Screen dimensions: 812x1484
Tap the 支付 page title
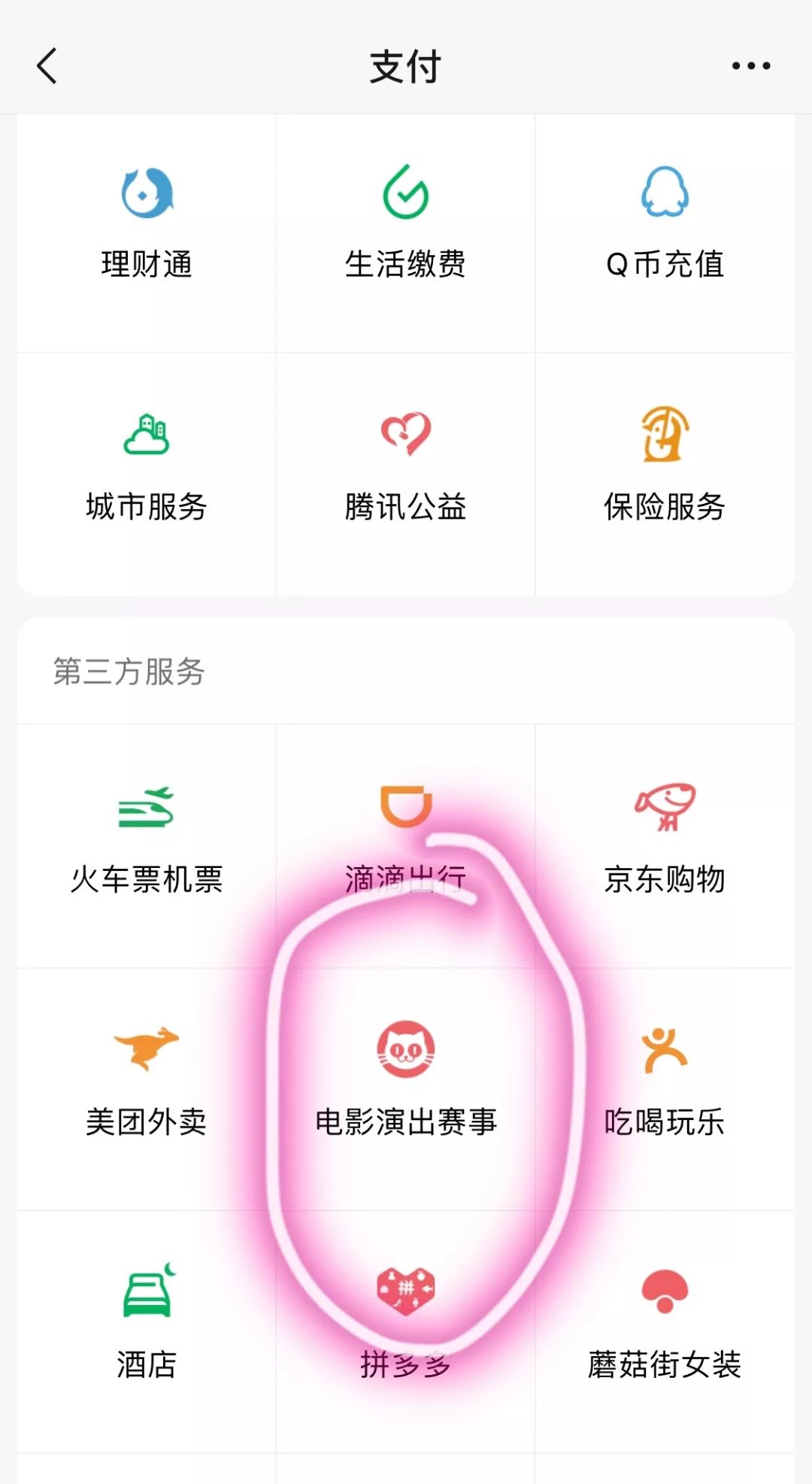tap(406, 66)
